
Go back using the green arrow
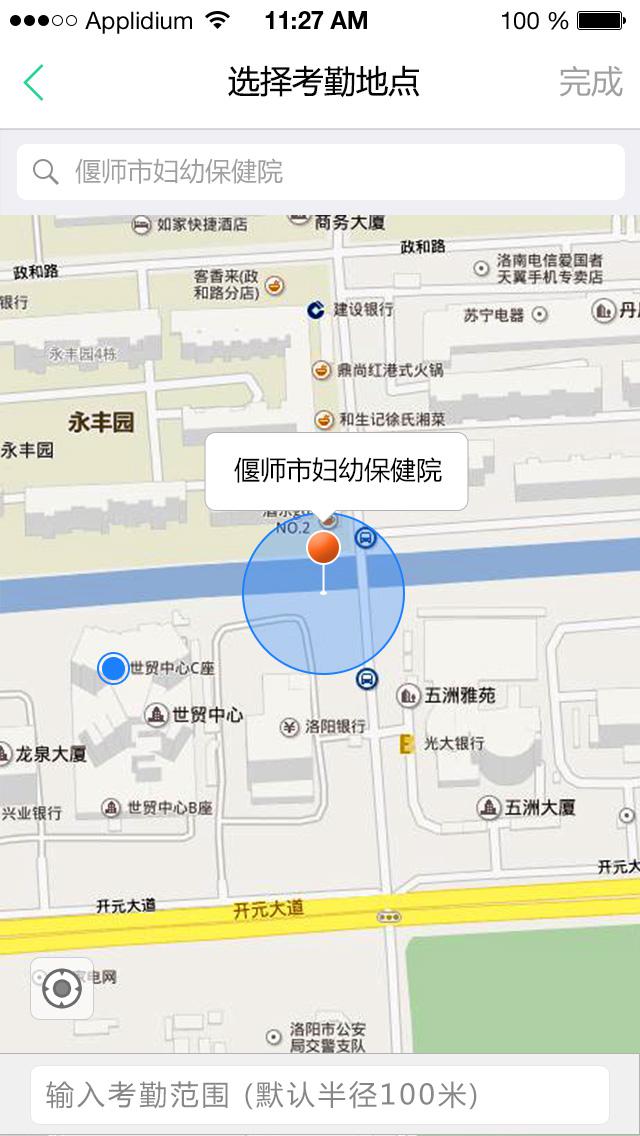[34, 82]
